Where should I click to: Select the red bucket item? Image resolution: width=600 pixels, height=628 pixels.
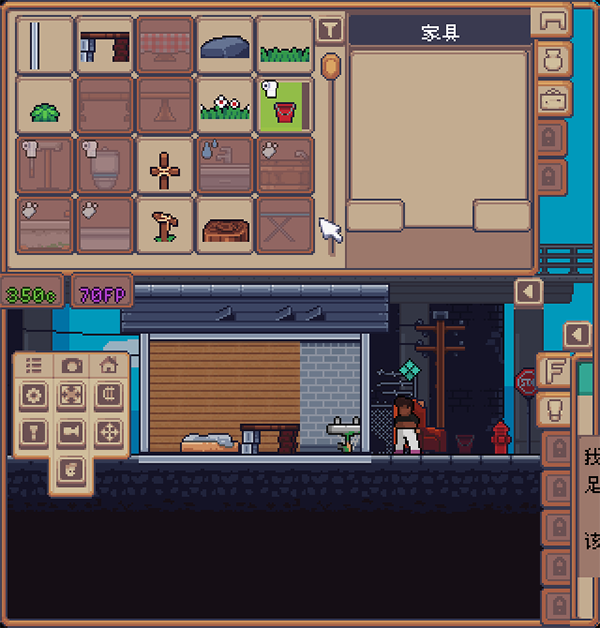click(284, 105)
